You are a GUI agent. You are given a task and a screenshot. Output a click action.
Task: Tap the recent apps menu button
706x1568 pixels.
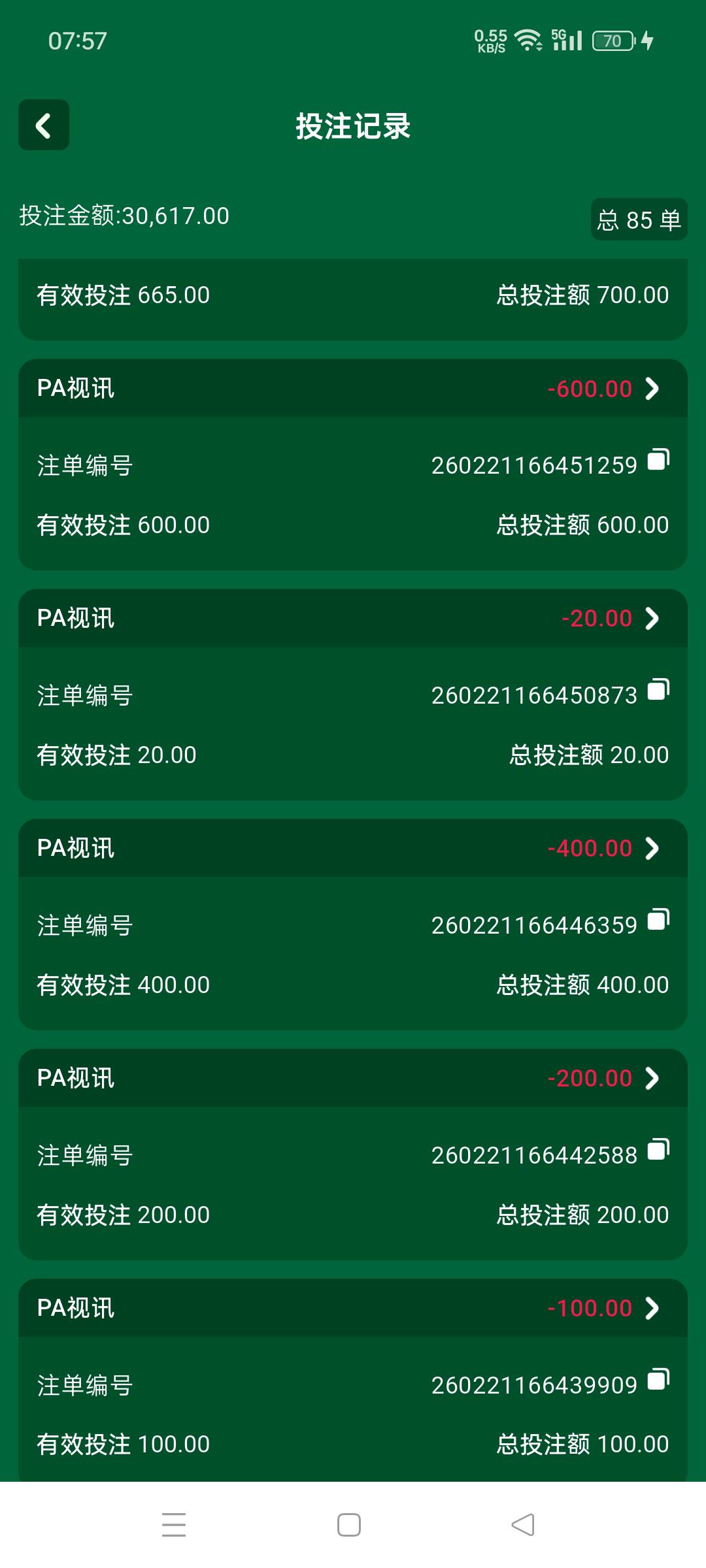(174, 1524)
